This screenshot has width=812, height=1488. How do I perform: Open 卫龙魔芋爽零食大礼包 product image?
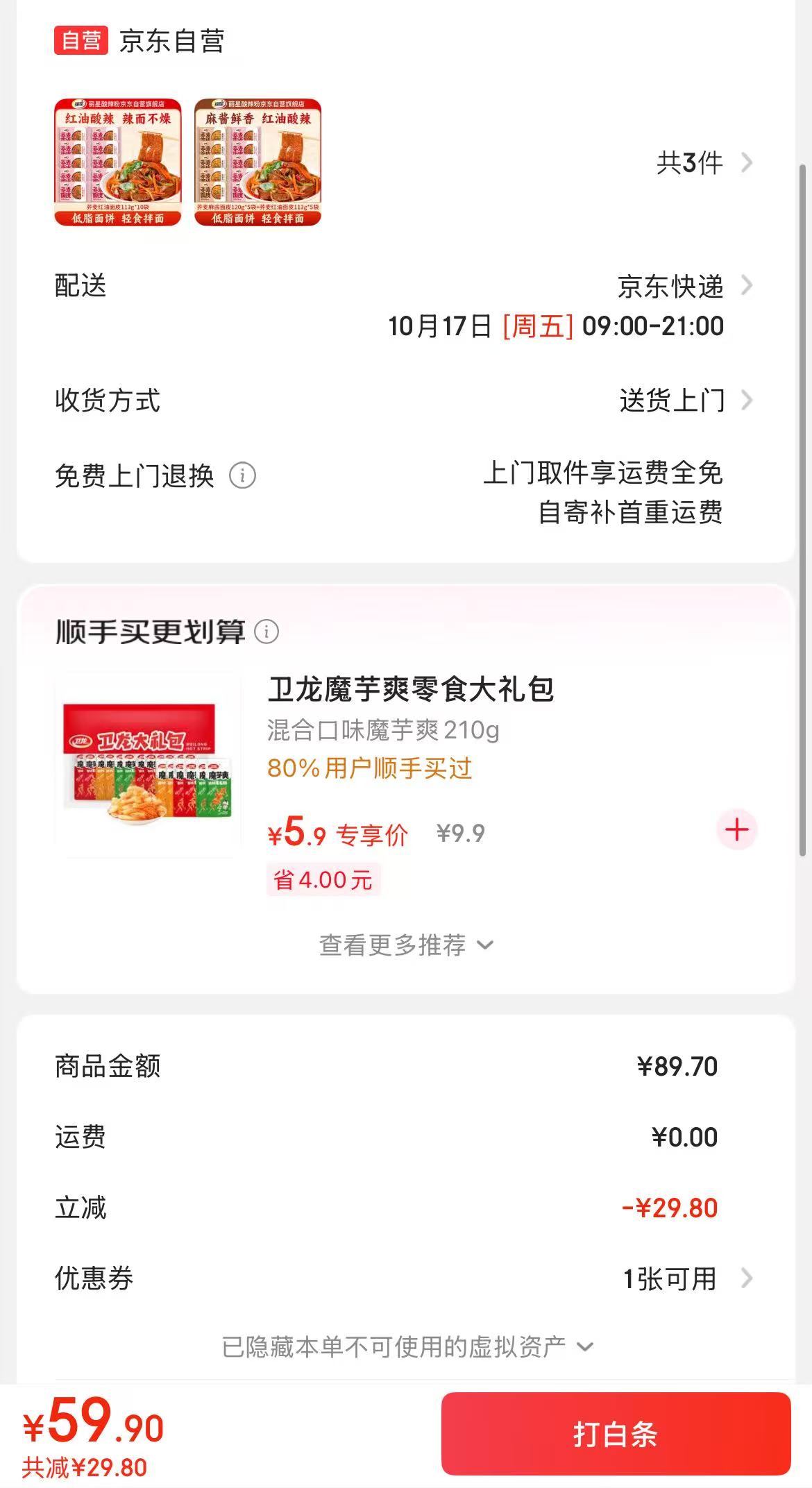click(148, 763)
